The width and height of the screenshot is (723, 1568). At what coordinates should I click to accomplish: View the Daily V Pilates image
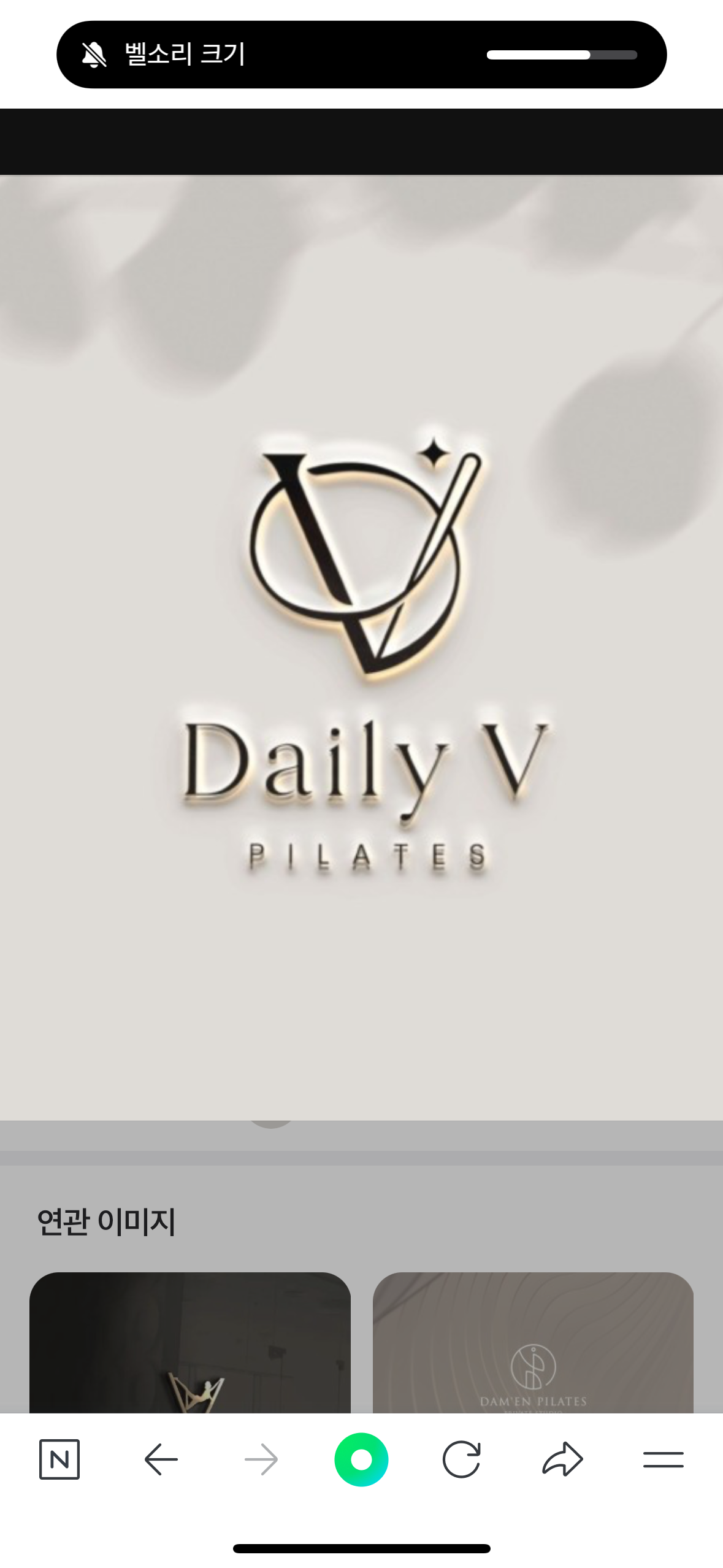(361, 647)
